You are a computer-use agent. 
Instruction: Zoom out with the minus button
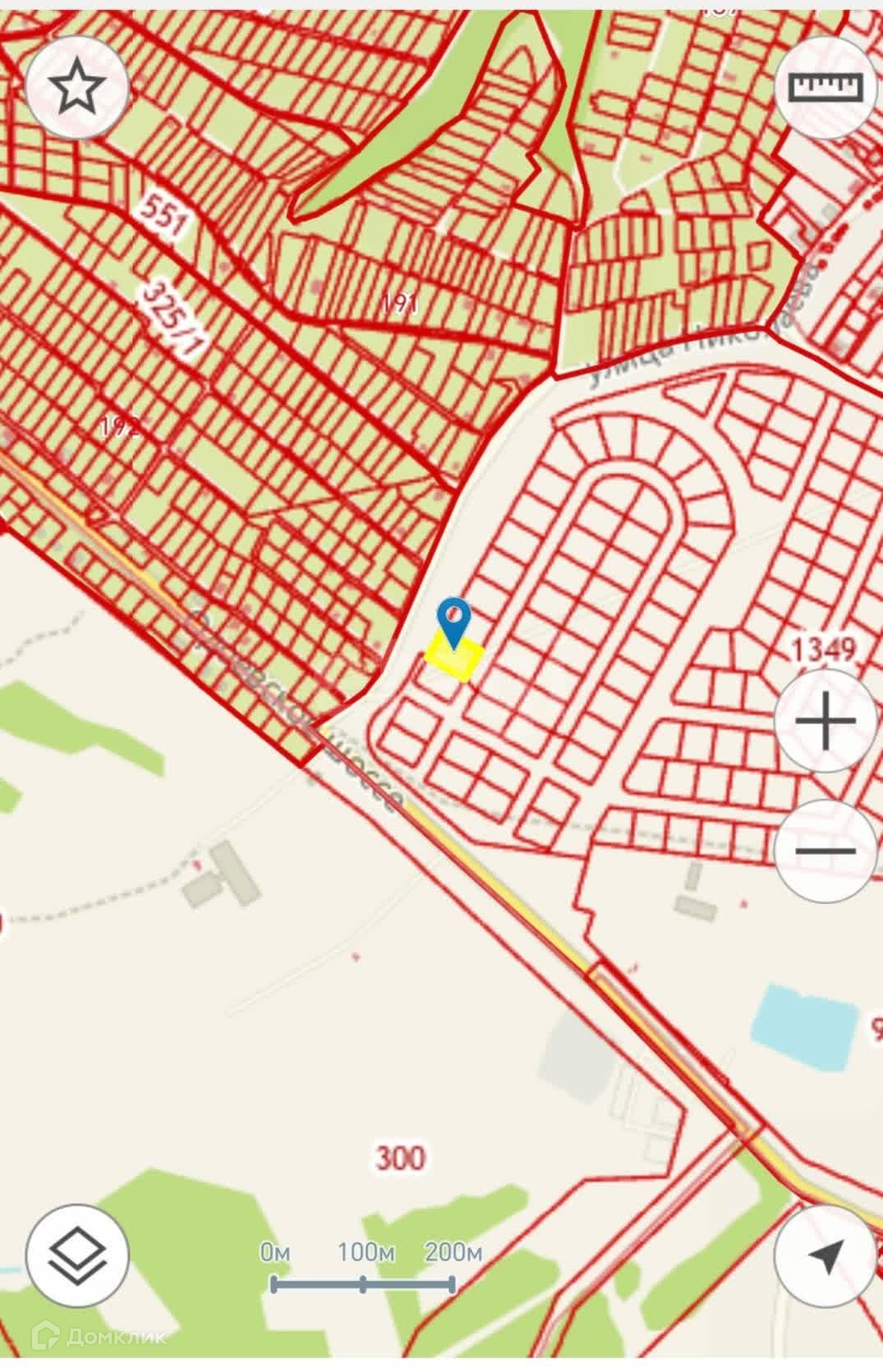[826, 851]
